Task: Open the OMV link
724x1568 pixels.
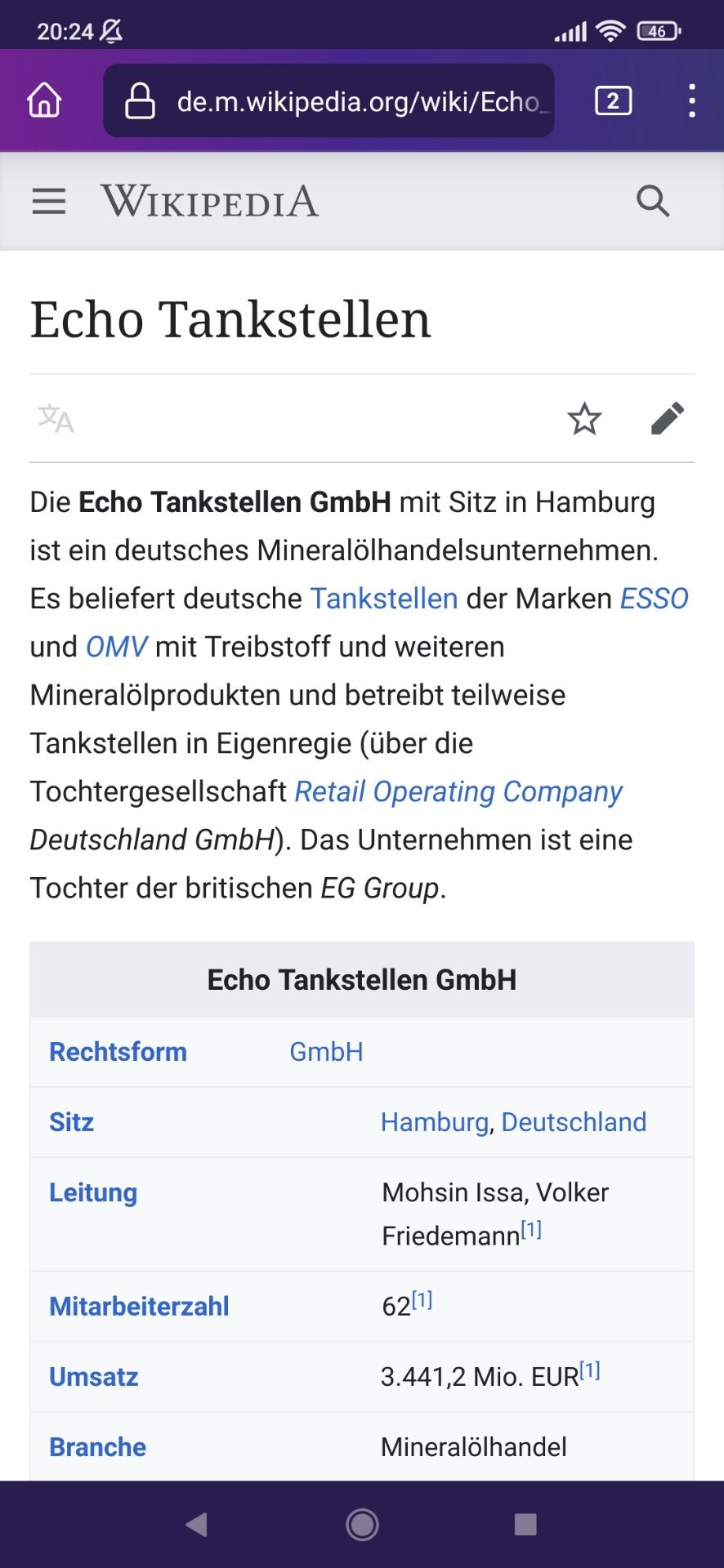Action: pyautogui.click(x=117, y=647)
